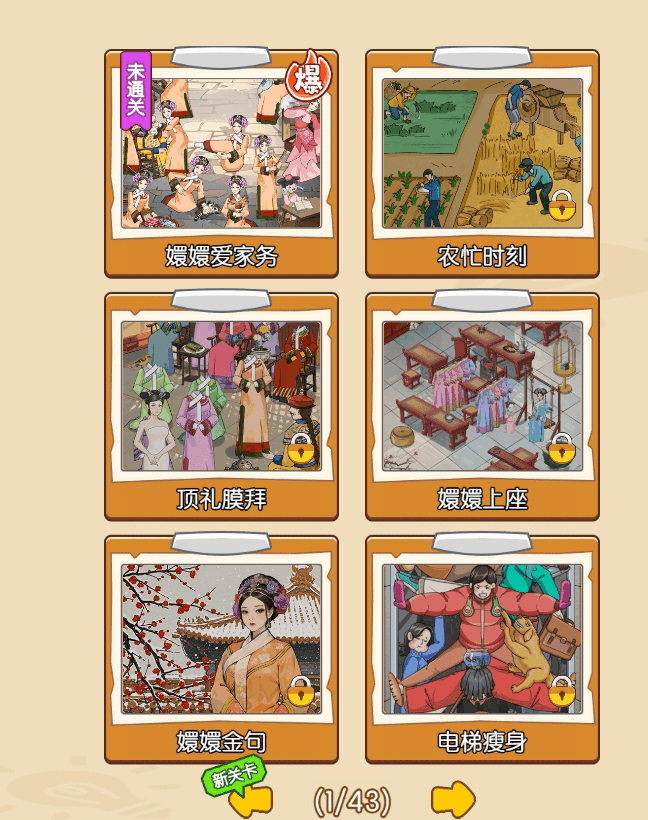Screen dimensions: 648x820
Task: Go to the next page arrow
Action: pos(453,799)
